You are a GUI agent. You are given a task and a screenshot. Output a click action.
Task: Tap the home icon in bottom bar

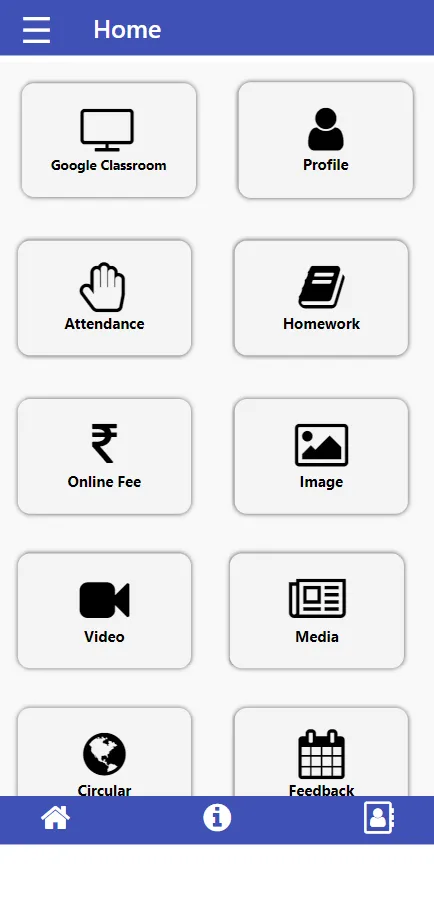(55, 818)
